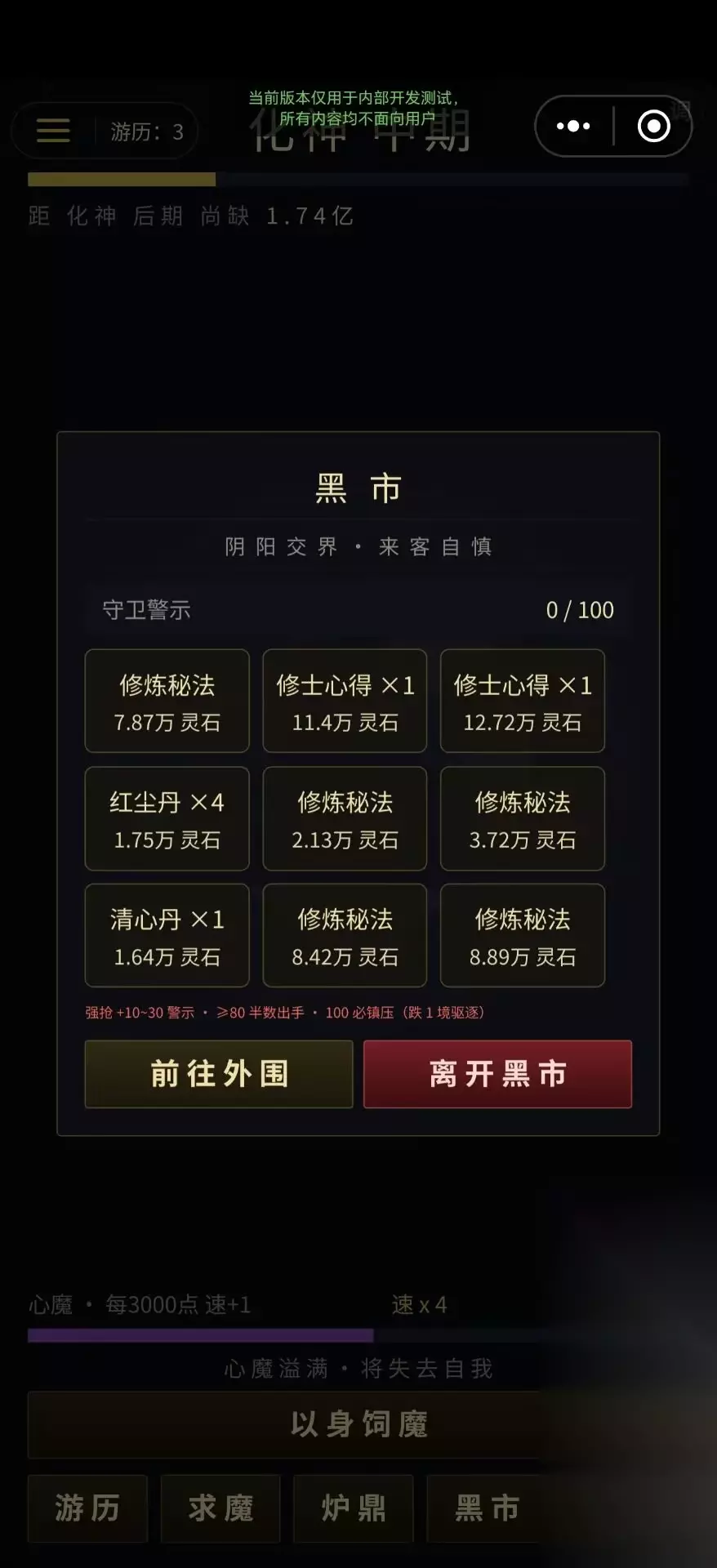The width and height of the screenshot is (717, 1568).
Task: Select 修士心得 ×1 for 11.4万 灵石
Action: [345, 701]
